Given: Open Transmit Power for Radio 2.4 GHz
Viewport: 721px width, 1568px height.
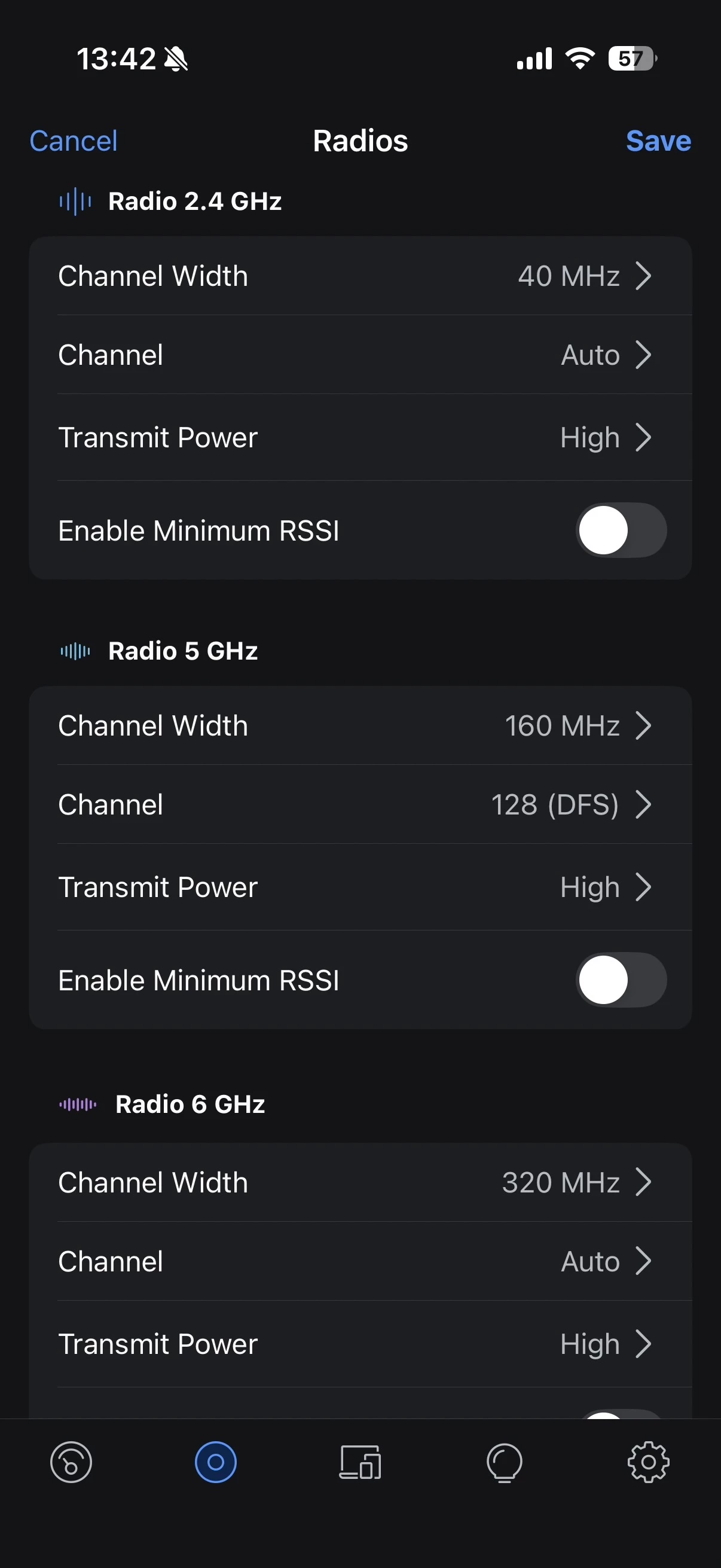Looking at the screenshot, I should [x=360, y=438].
